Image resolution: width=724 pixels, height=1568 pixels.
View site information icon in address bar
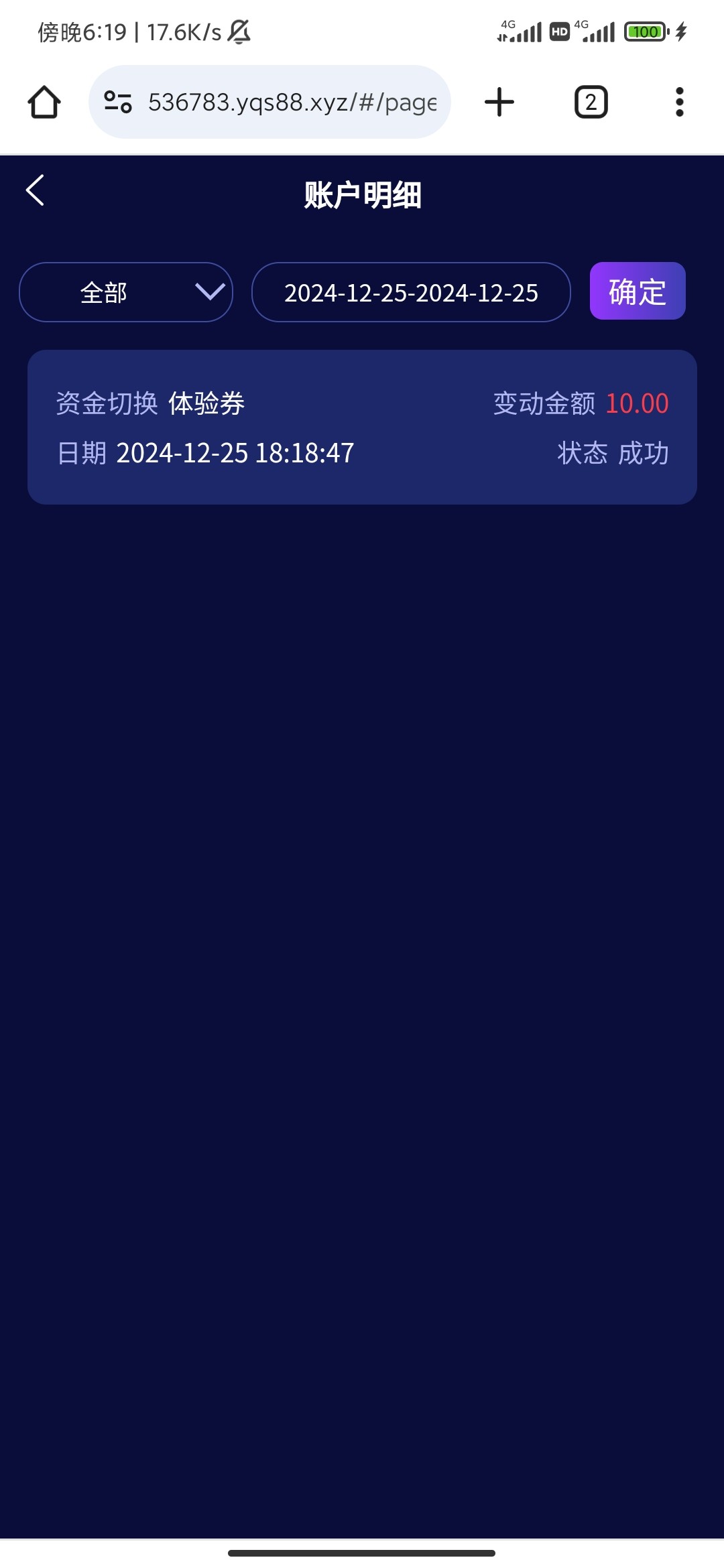(118, 102)
